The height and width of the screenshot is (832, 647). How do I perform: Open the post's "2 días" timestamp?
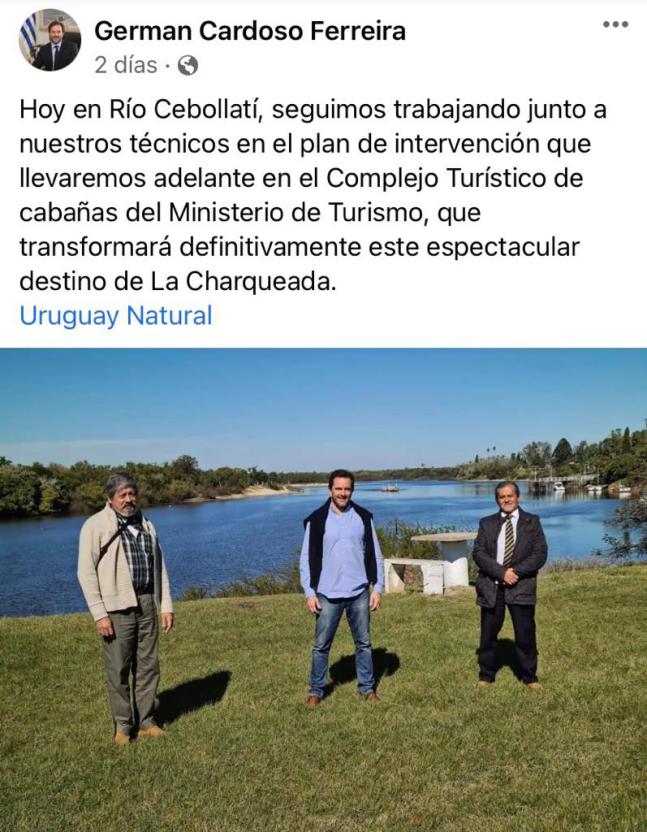125,65
